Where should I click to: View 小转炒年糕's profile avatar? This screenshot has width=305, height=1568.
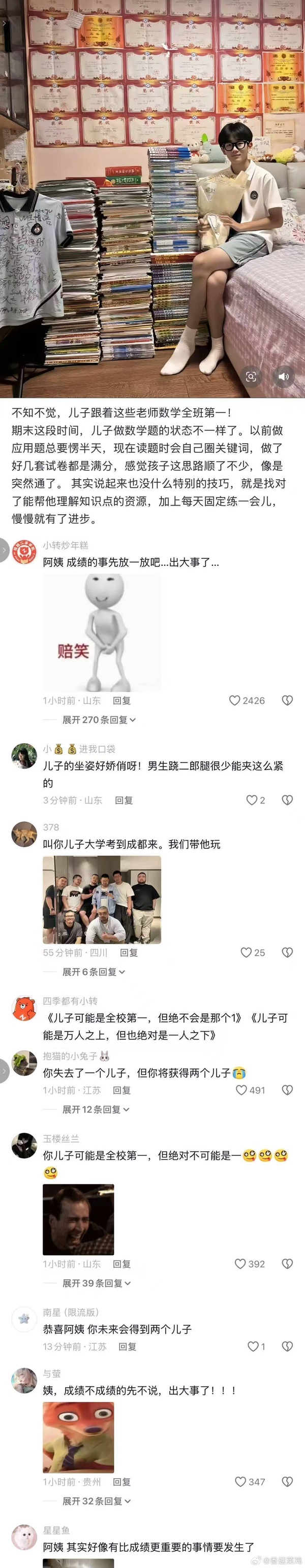click(x=24, y=551)
